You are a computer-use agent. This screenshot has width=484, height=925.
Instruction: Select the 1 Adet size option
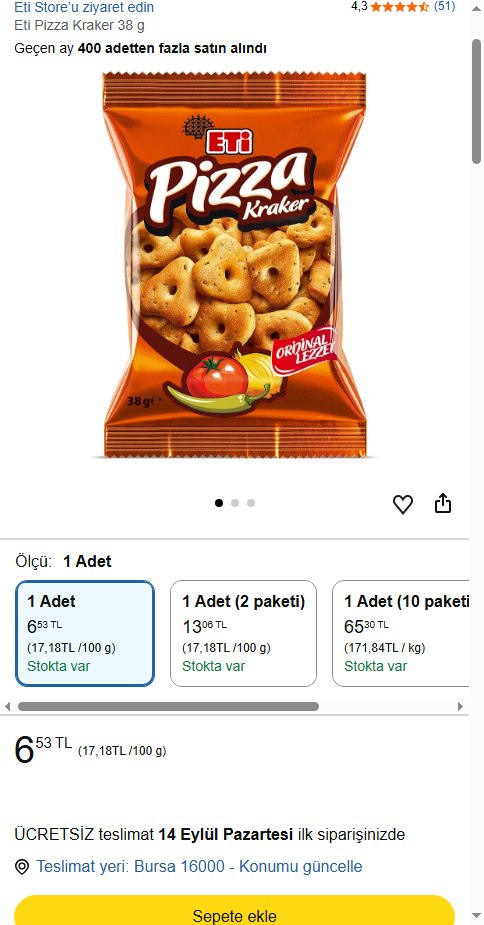pos(85,634)
